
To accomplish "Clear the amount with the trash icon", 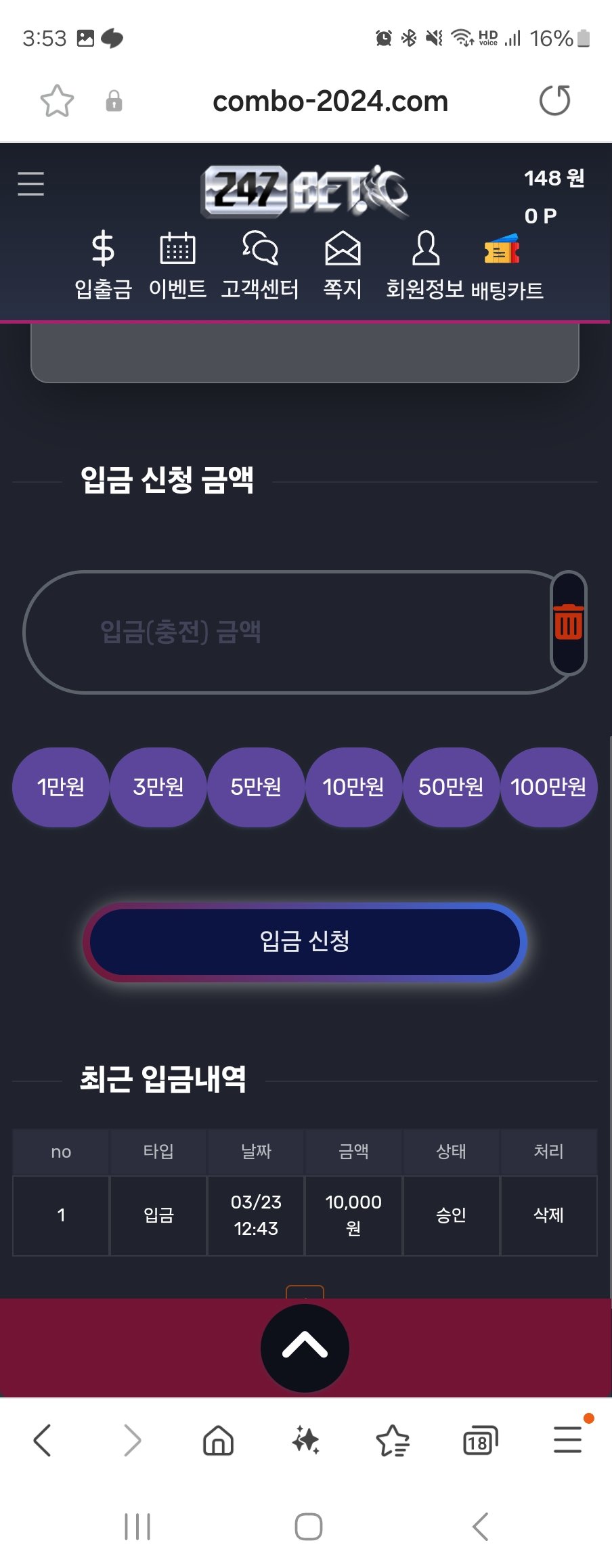I will [568, 622].
